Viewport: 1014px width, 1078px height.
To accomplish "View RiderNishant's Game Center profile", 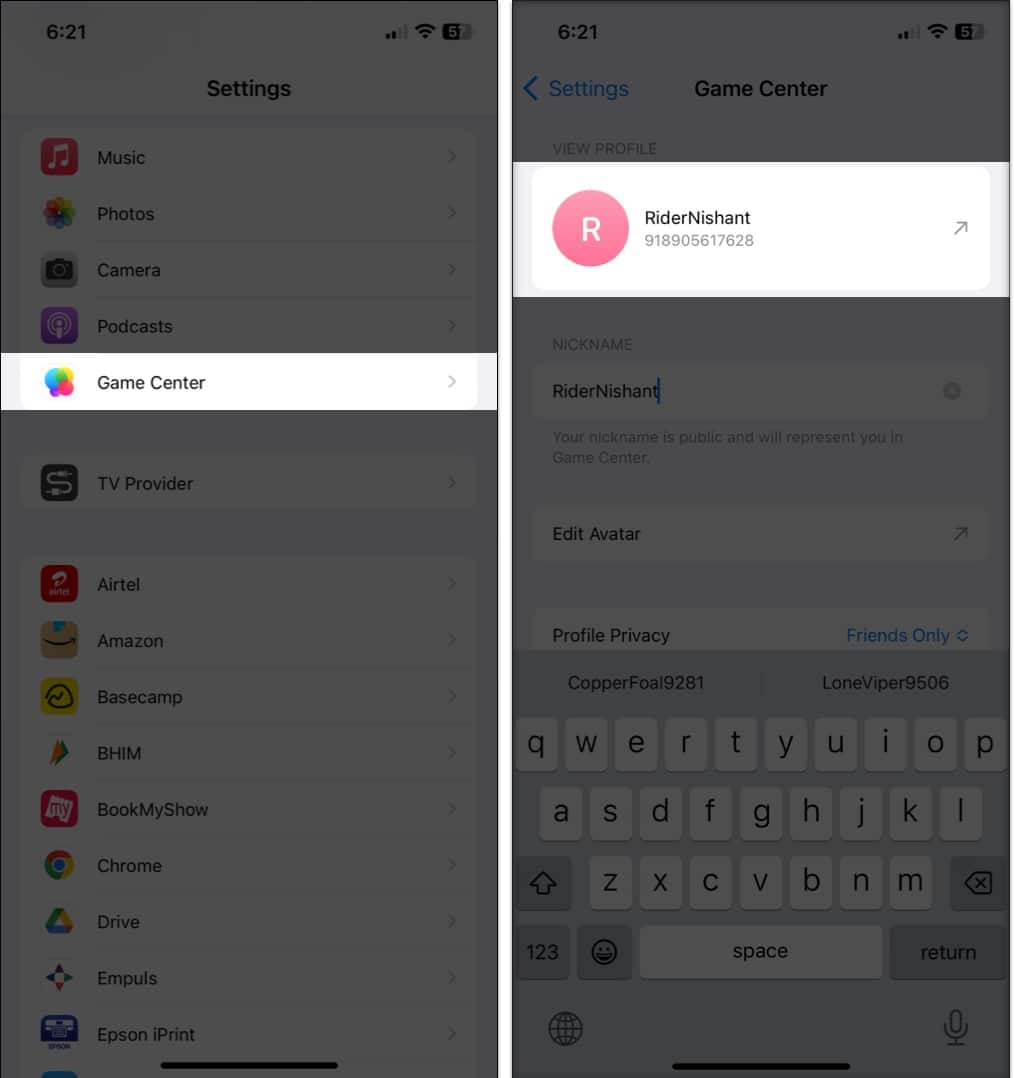I will click(x=760, y=229).
